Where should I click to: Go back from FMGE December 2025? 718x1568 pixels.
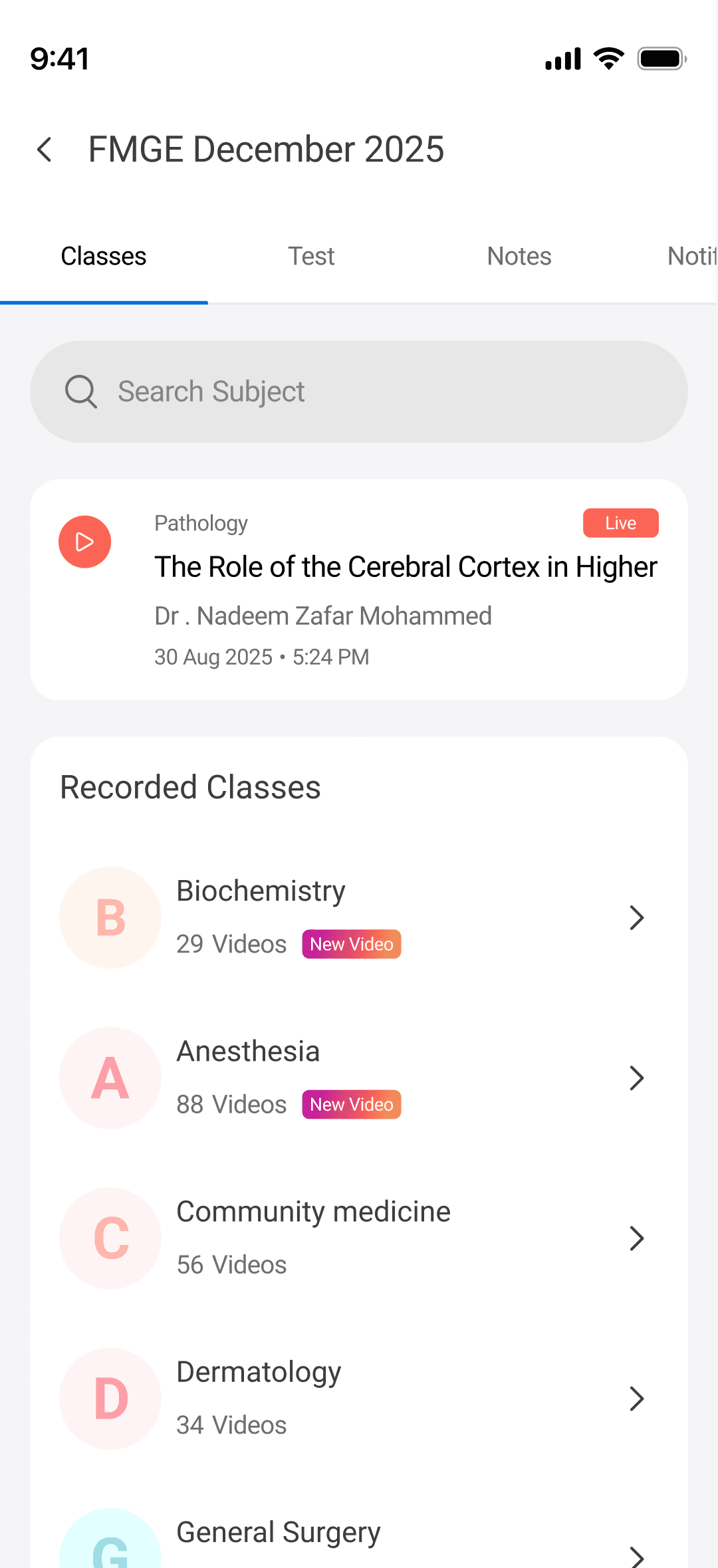point(45,150)
